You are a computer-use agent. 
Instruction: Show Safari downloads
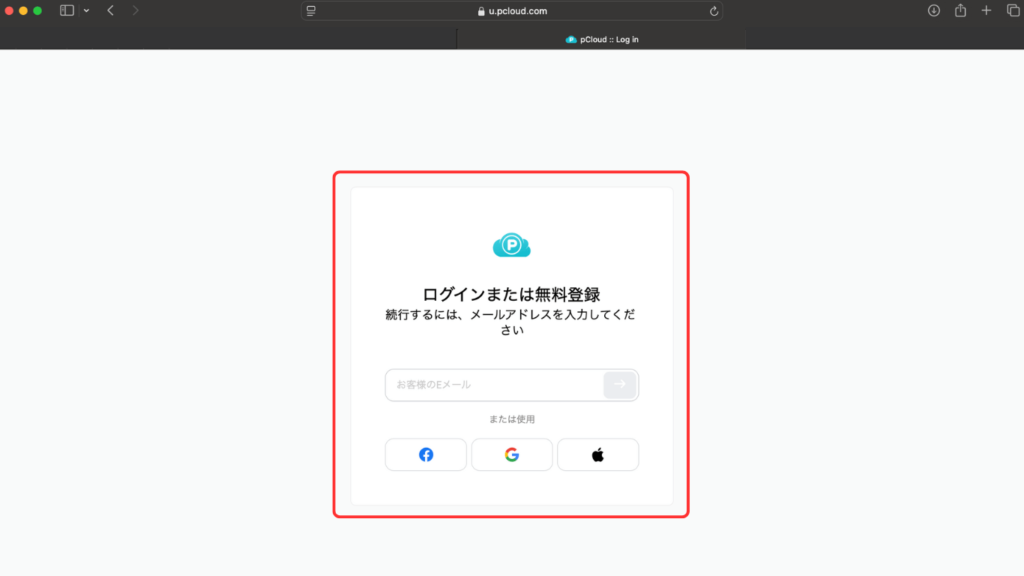pos(934,10)
